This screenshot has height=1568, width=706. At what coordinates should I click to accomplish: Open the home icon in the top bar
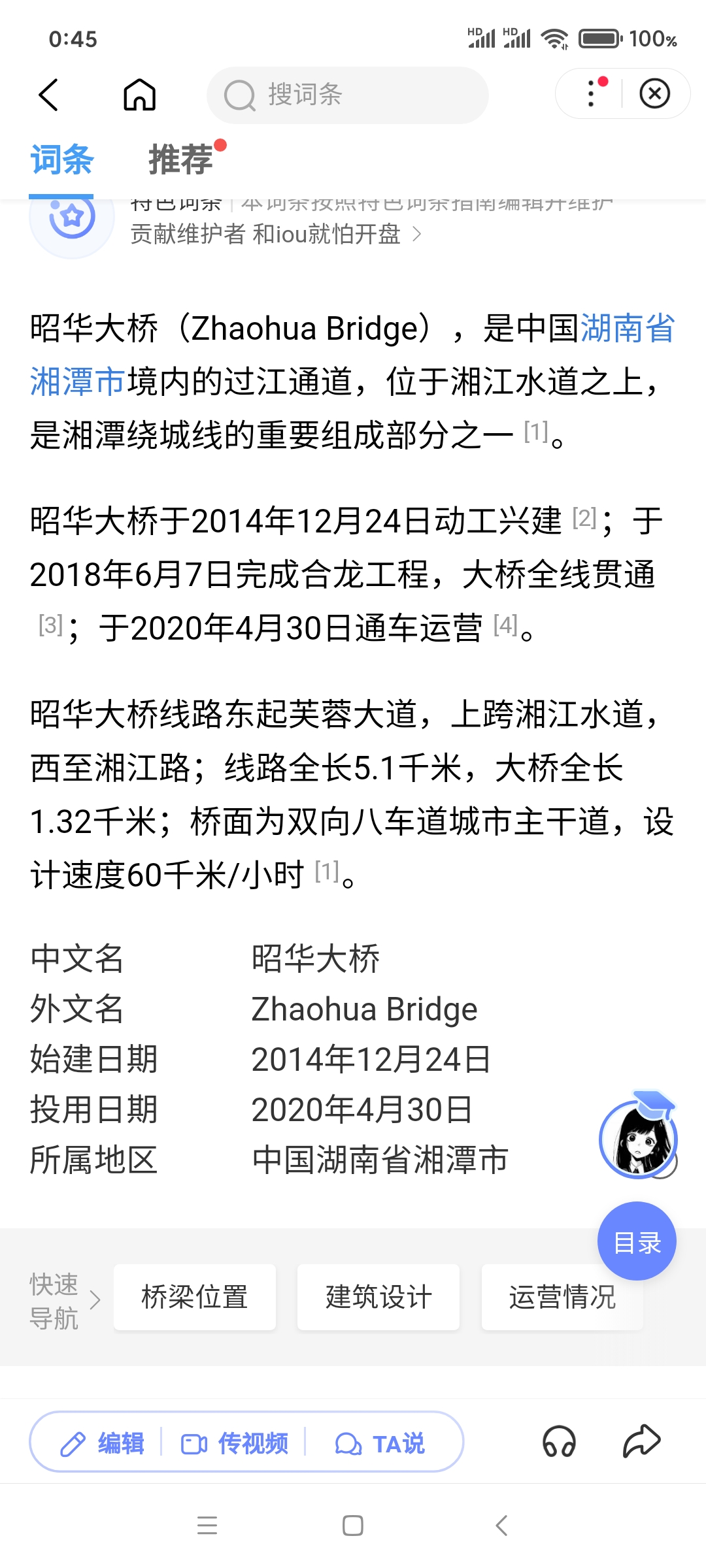click(x=139, y=95)
